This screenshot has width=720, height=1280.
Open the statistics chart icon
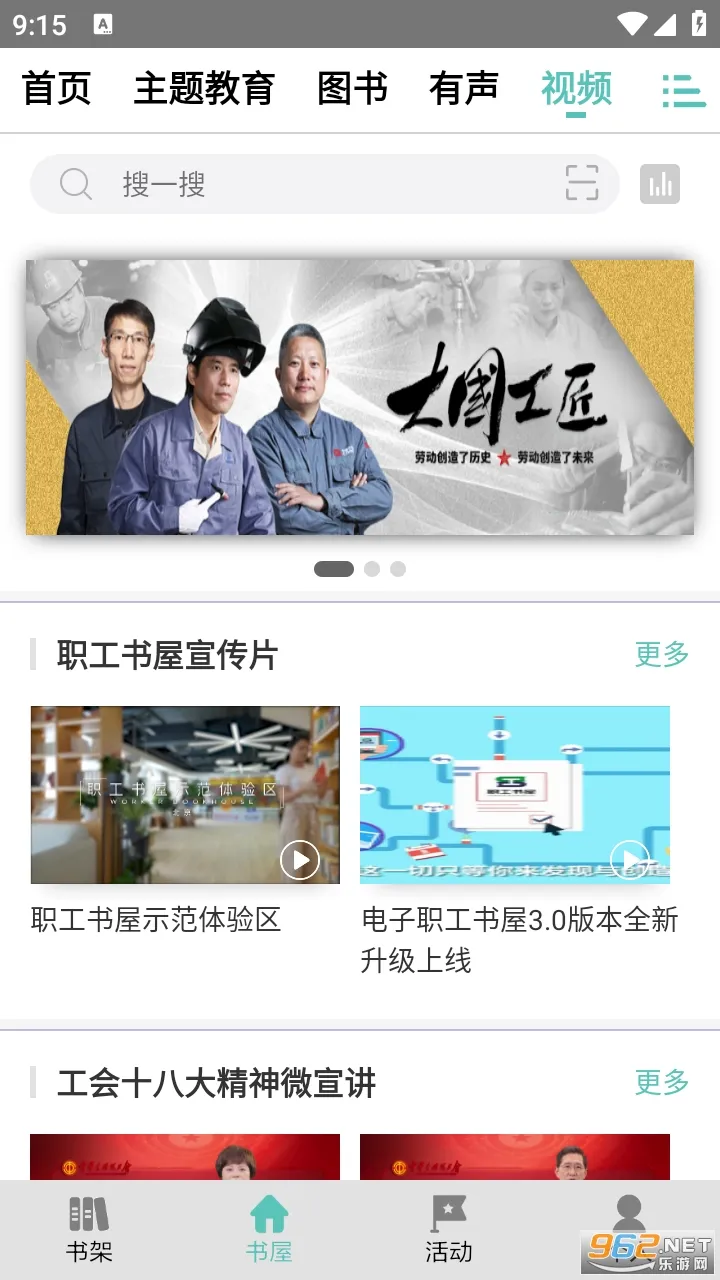[660, 184]
